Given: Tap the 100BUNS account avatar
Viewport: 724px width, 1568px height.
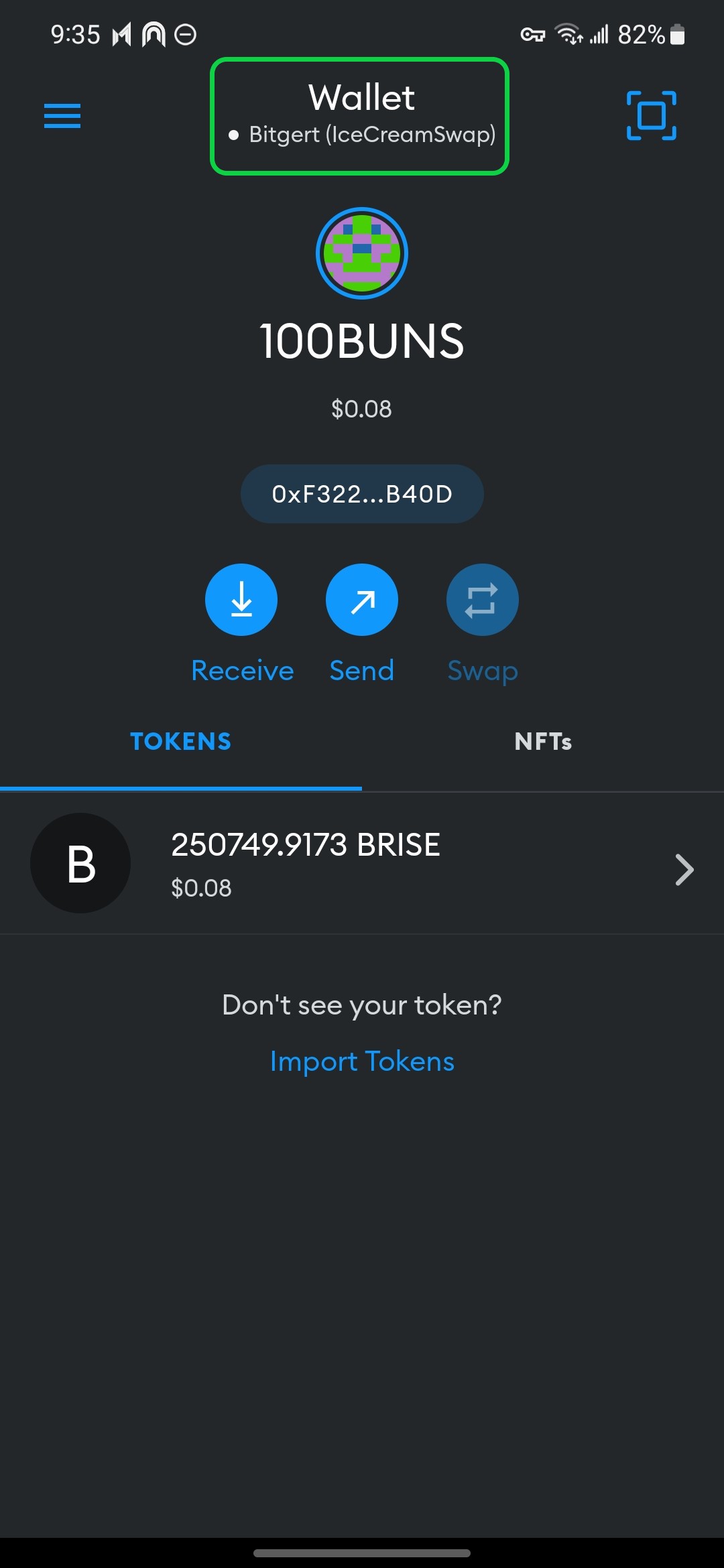Looking at the screenshot, I should [x=362, y=253].
